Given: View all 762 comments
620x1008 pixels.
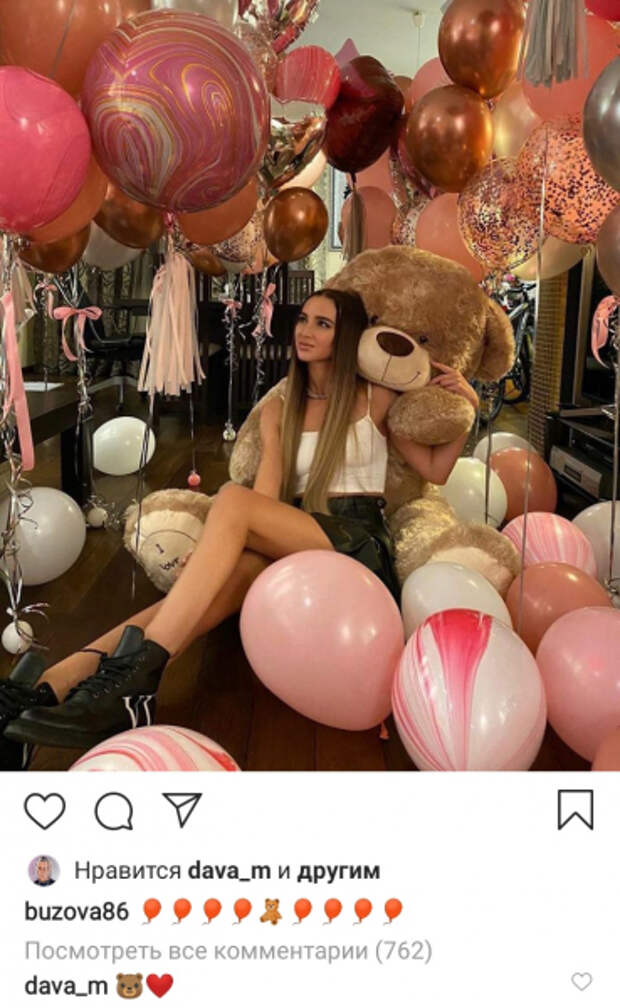Looking at the screenshot, I should [228, 949].
